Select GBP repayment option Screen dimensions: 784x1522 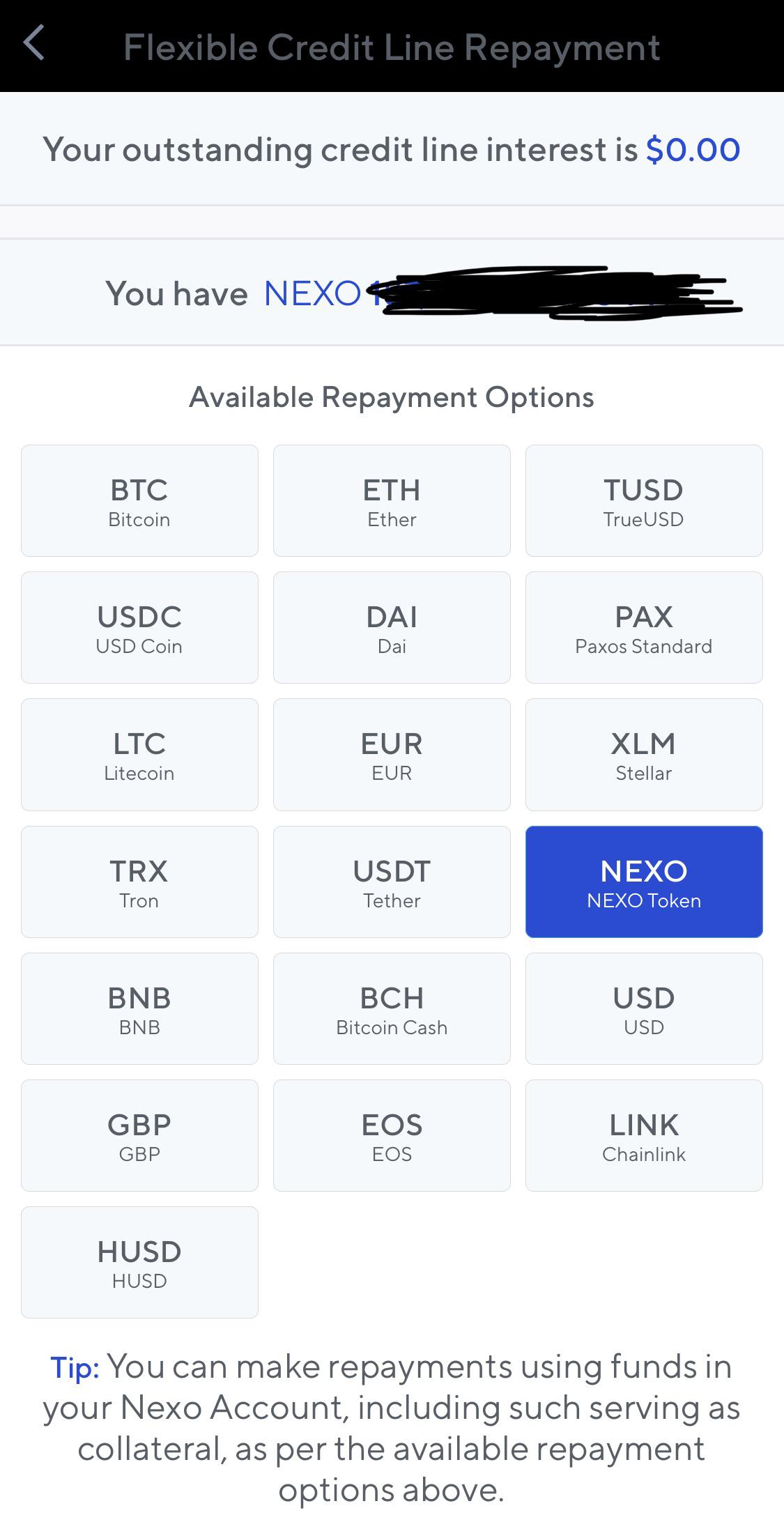(x=139, y=1135)
